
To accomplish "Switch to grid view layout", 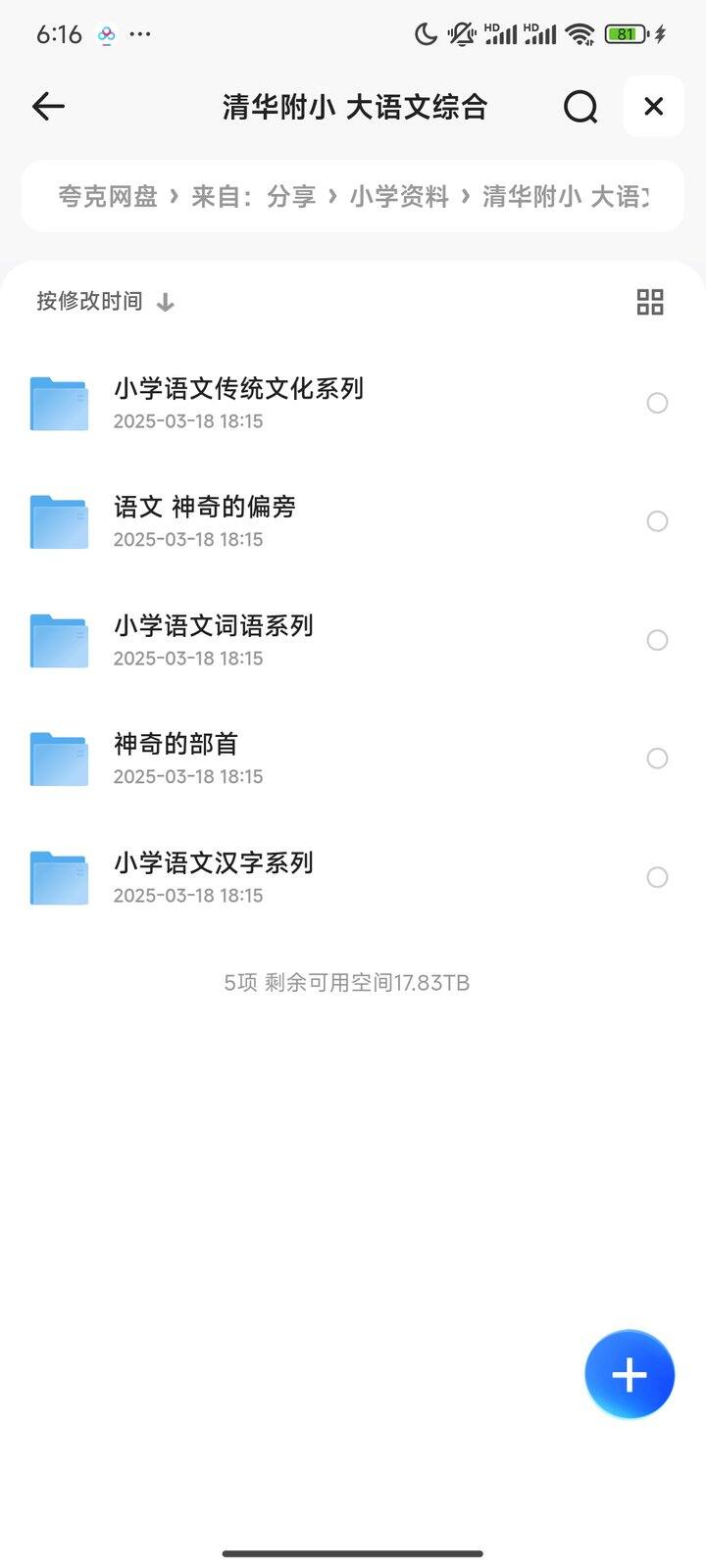I will point(650,302).
